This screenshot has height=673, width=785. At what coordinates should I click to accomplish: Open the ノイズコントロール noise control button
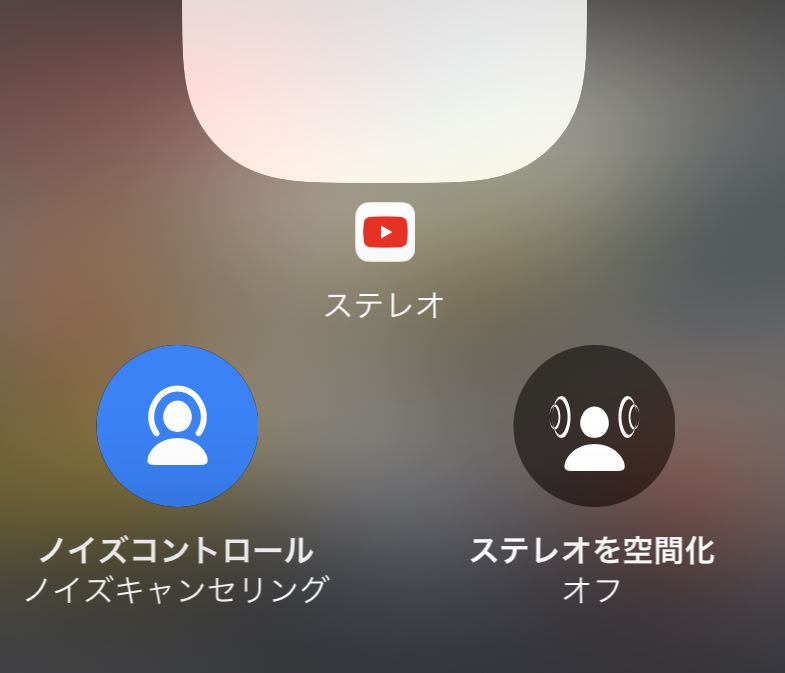[x=177, y=426]
